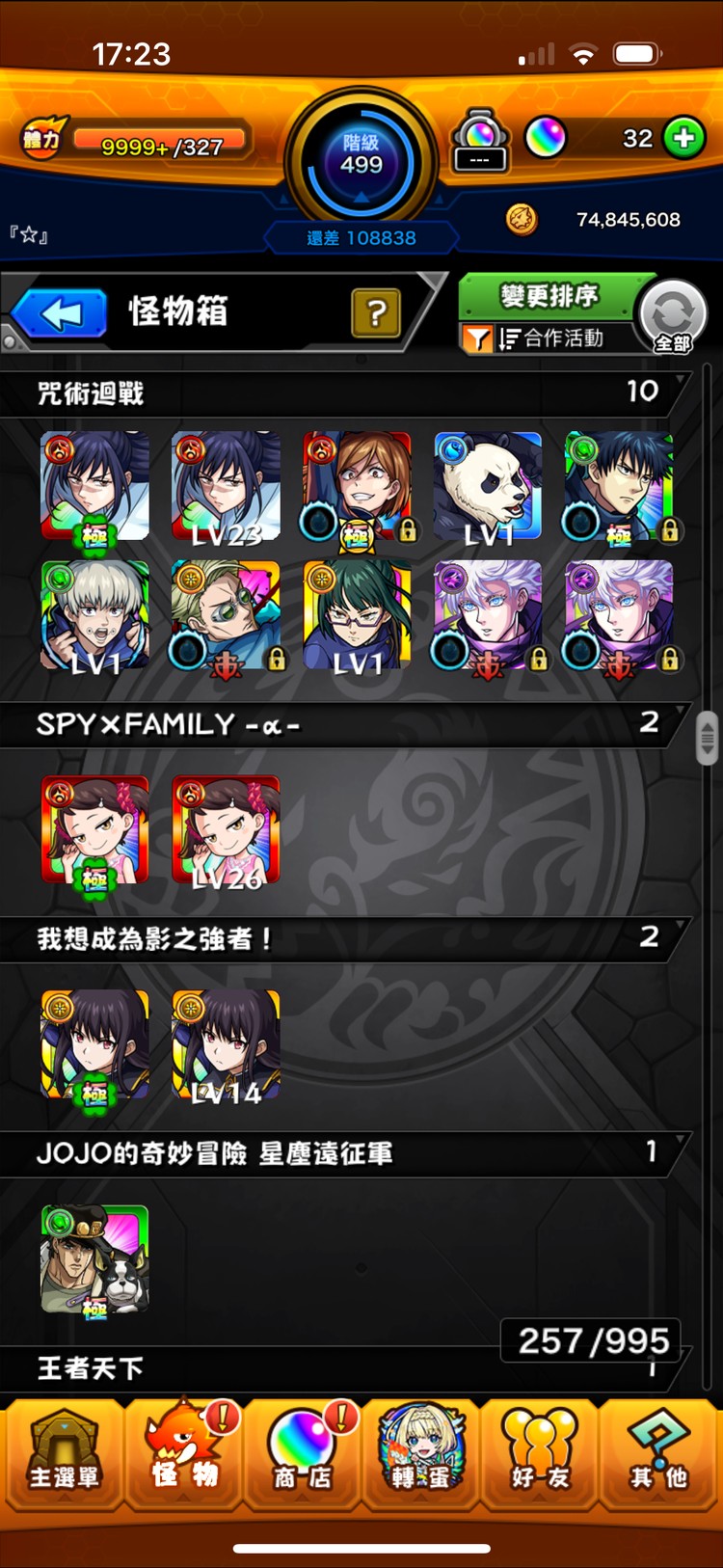The image size is (723, 1568).
Task: Tap the 全部 refresh button
Action: tap(673, 314)
